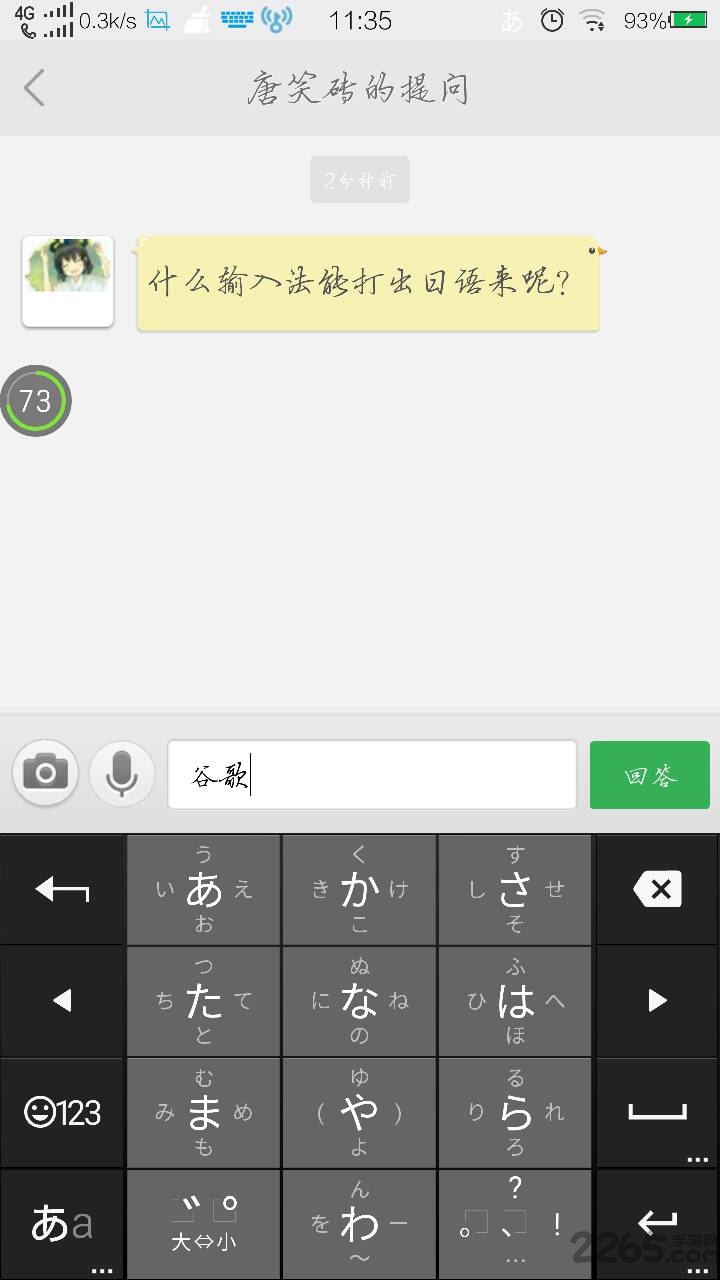720x1280 pixels.
Task: Submit answer with the green 回答 button
Action: coord(650,775)
